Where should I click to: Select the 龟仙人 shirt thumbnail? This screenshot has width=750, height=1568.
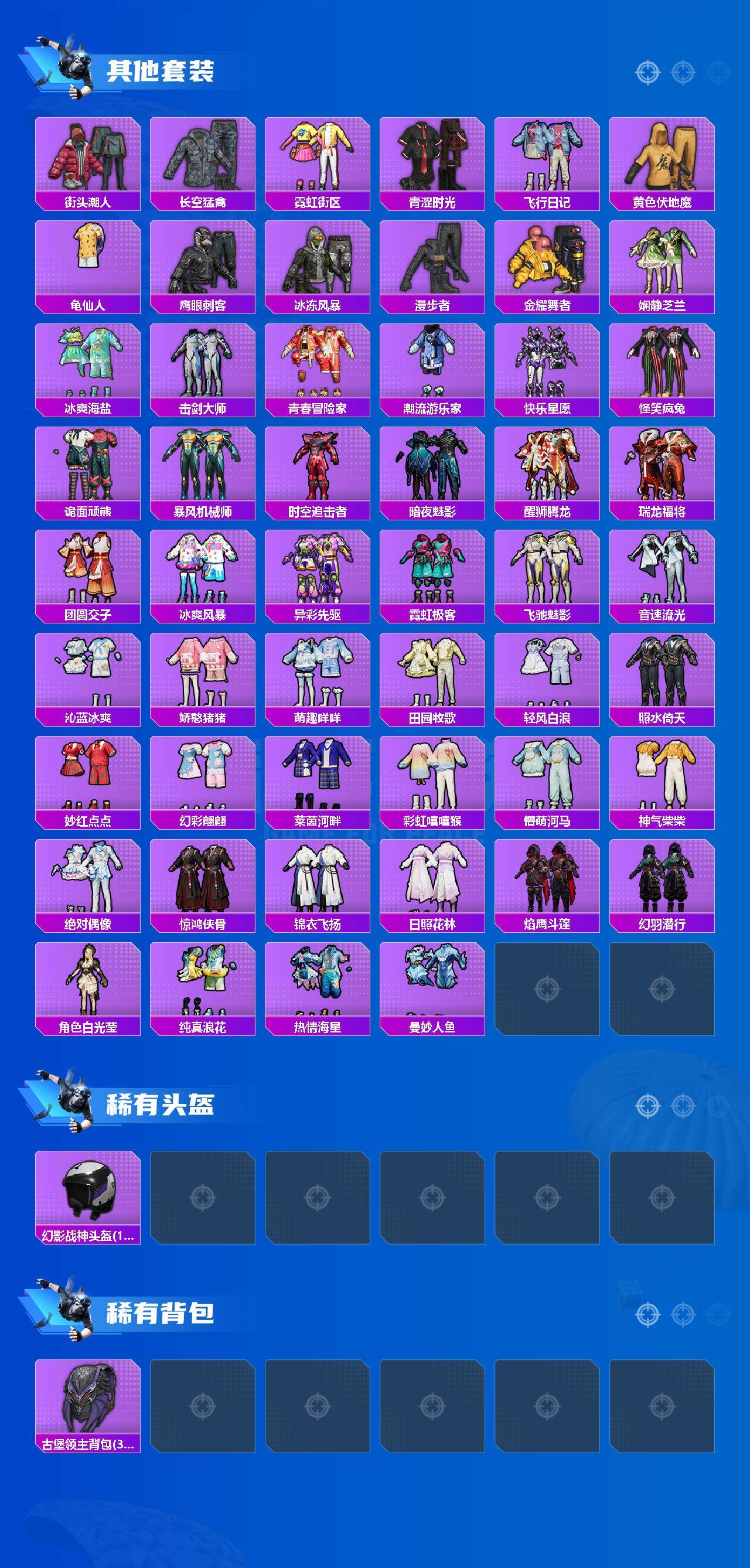pos(88,258)
